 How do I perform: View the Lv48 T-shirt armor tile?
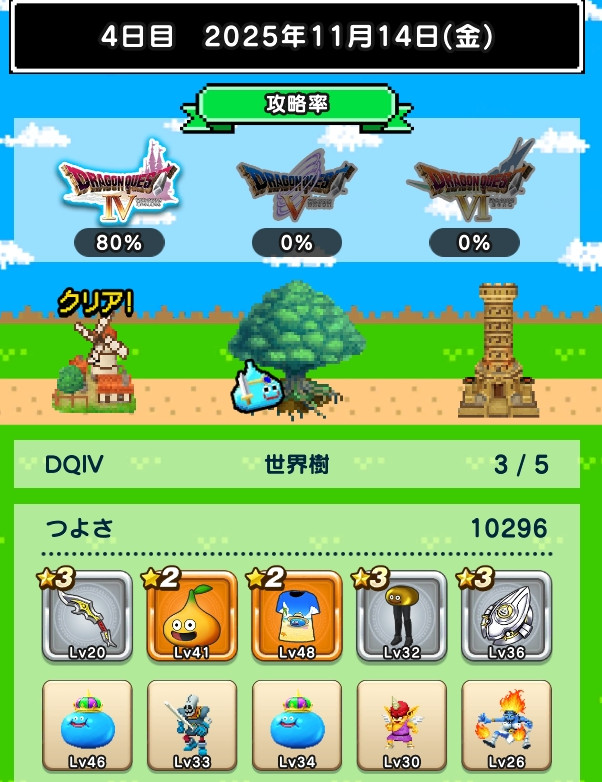pyautogui.click(x=297, y=616)
